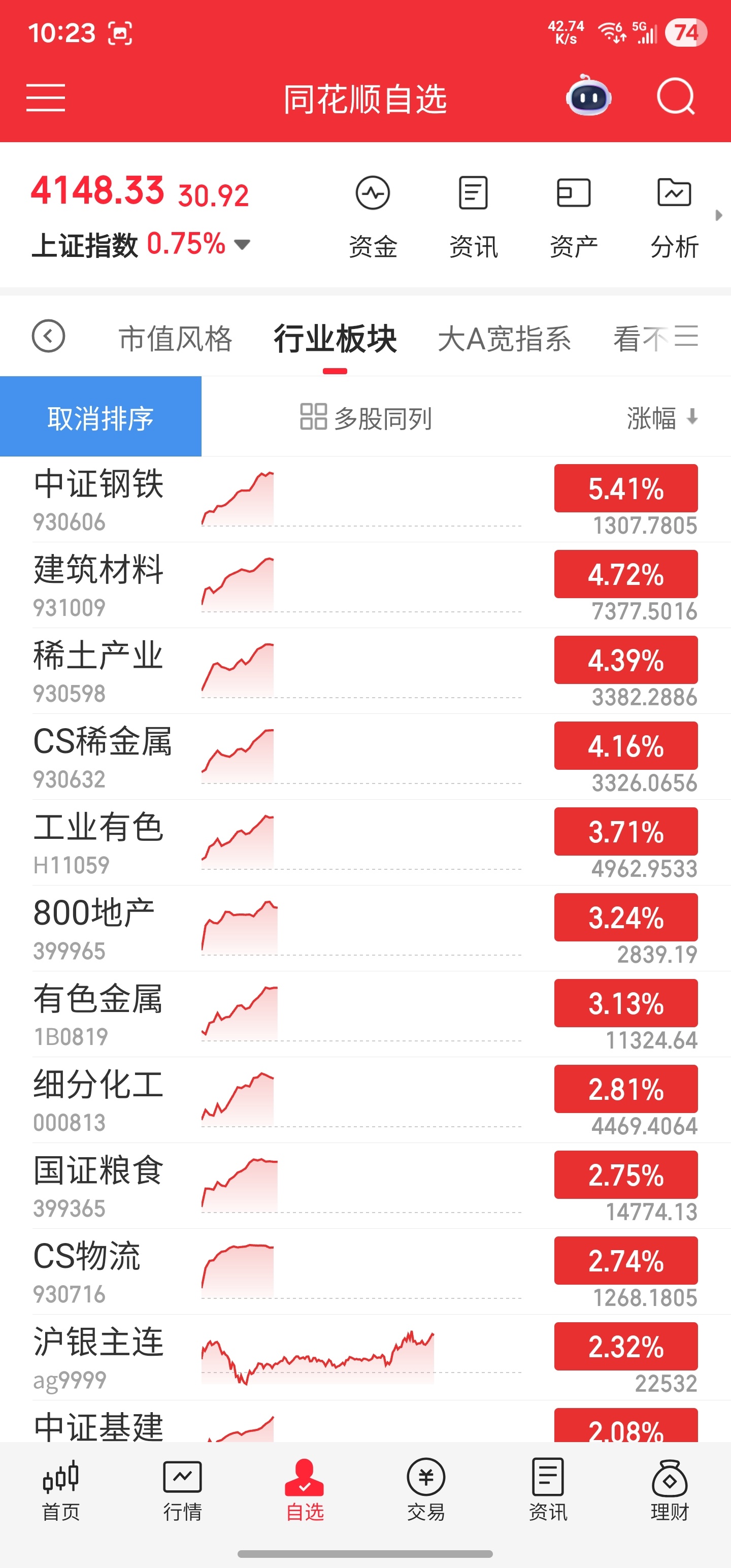Disable sorting via 取消排序
The image size is (731, 1568).
101,417
